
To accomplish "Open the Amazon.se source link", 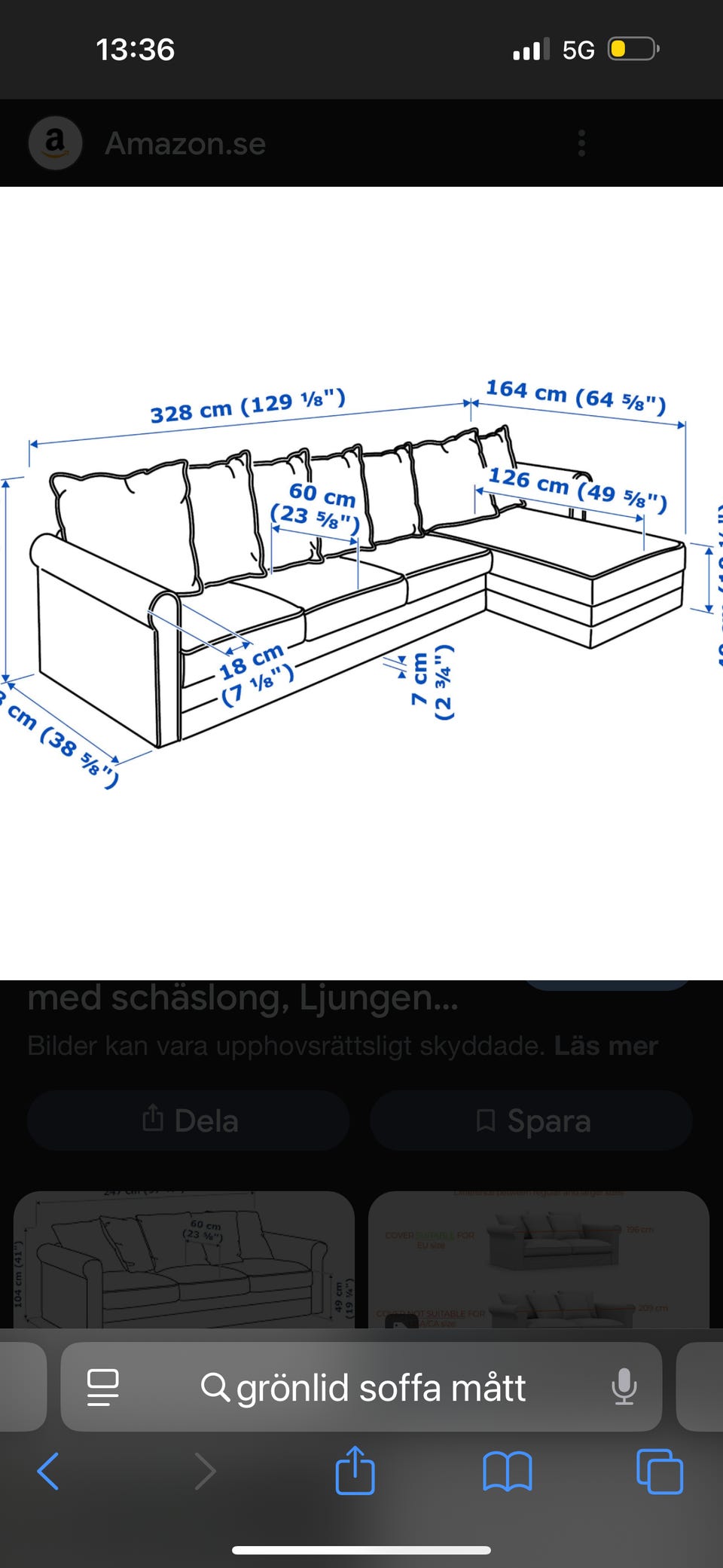I will point(185,143).
